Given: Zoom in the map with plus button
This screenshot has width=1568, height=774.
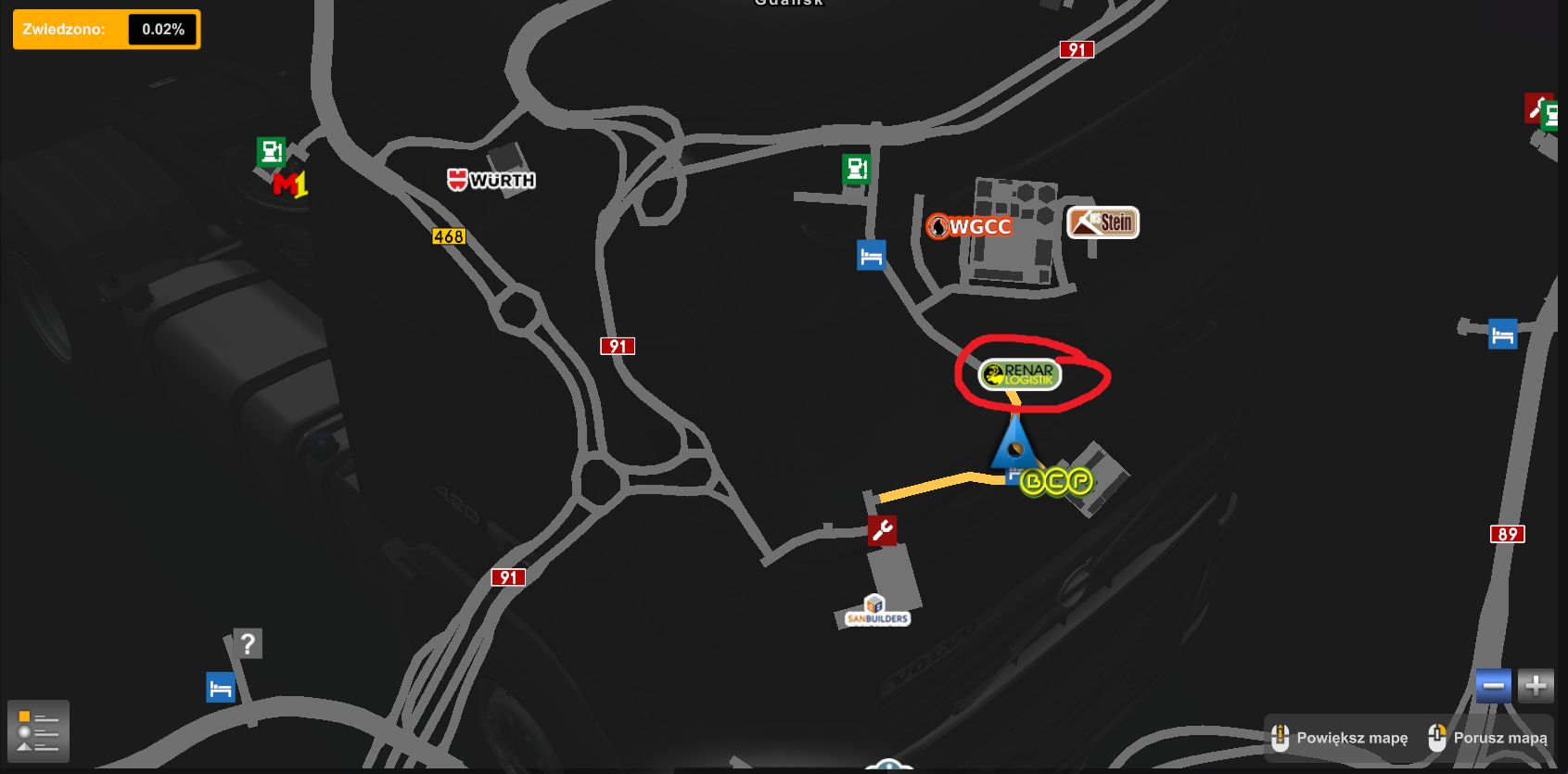Looking at the screenshot, I should click(x=1536, y=686).
